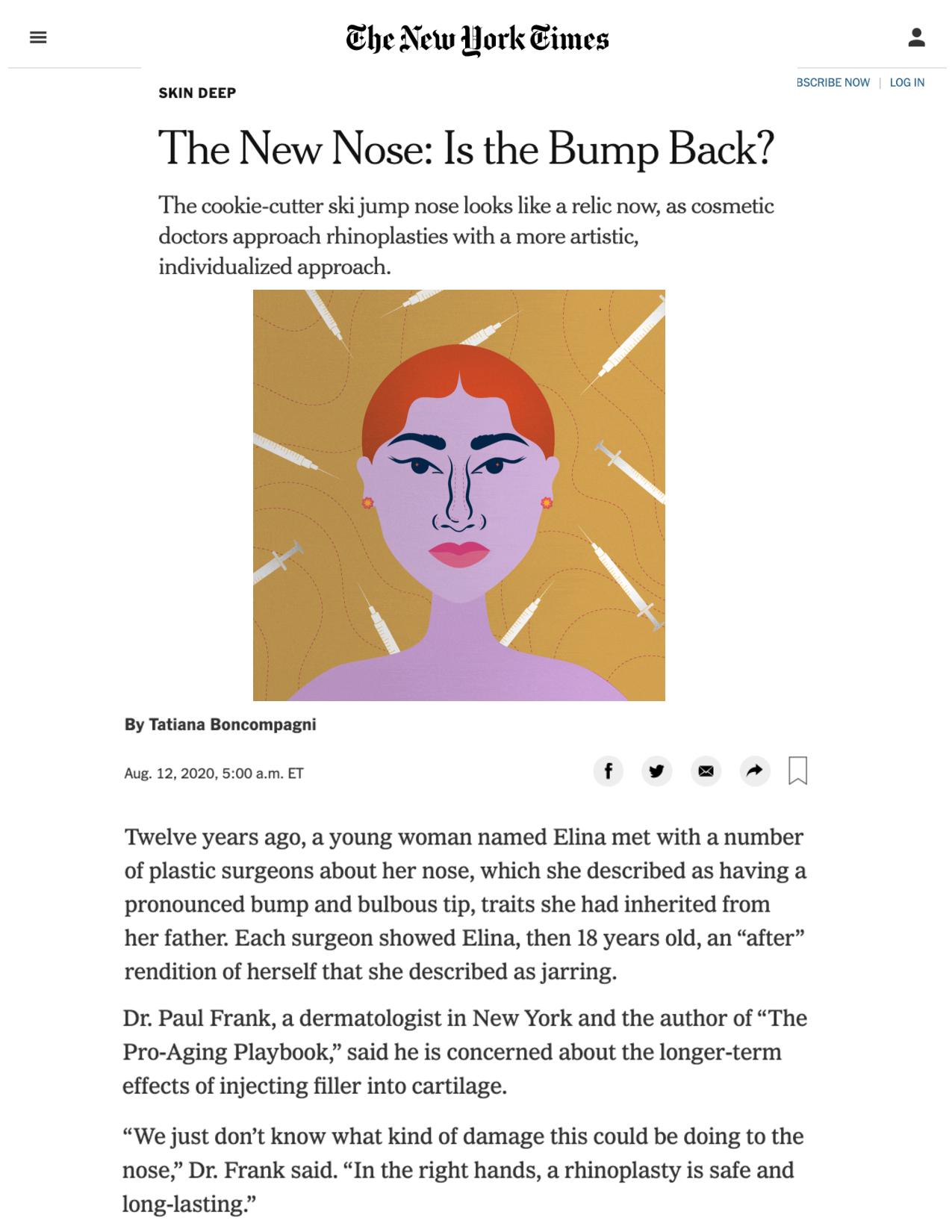Viewport: 952px width, 1232px height.
Task: Share the article by email
Action: tap(706, 771)
